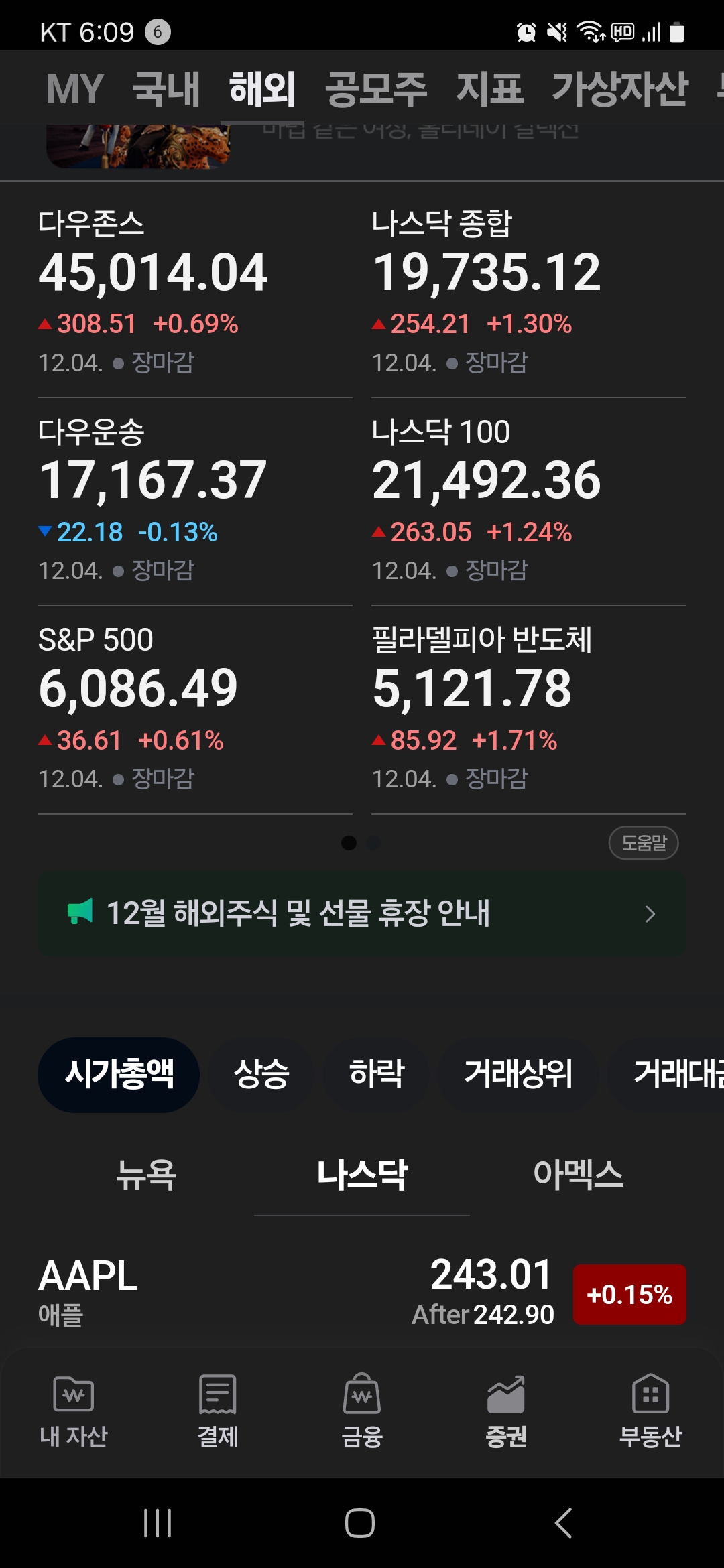This screenshot has height=1568, width=724.
Task: Select the 상승 filter chip
Action: [261, 1074]
